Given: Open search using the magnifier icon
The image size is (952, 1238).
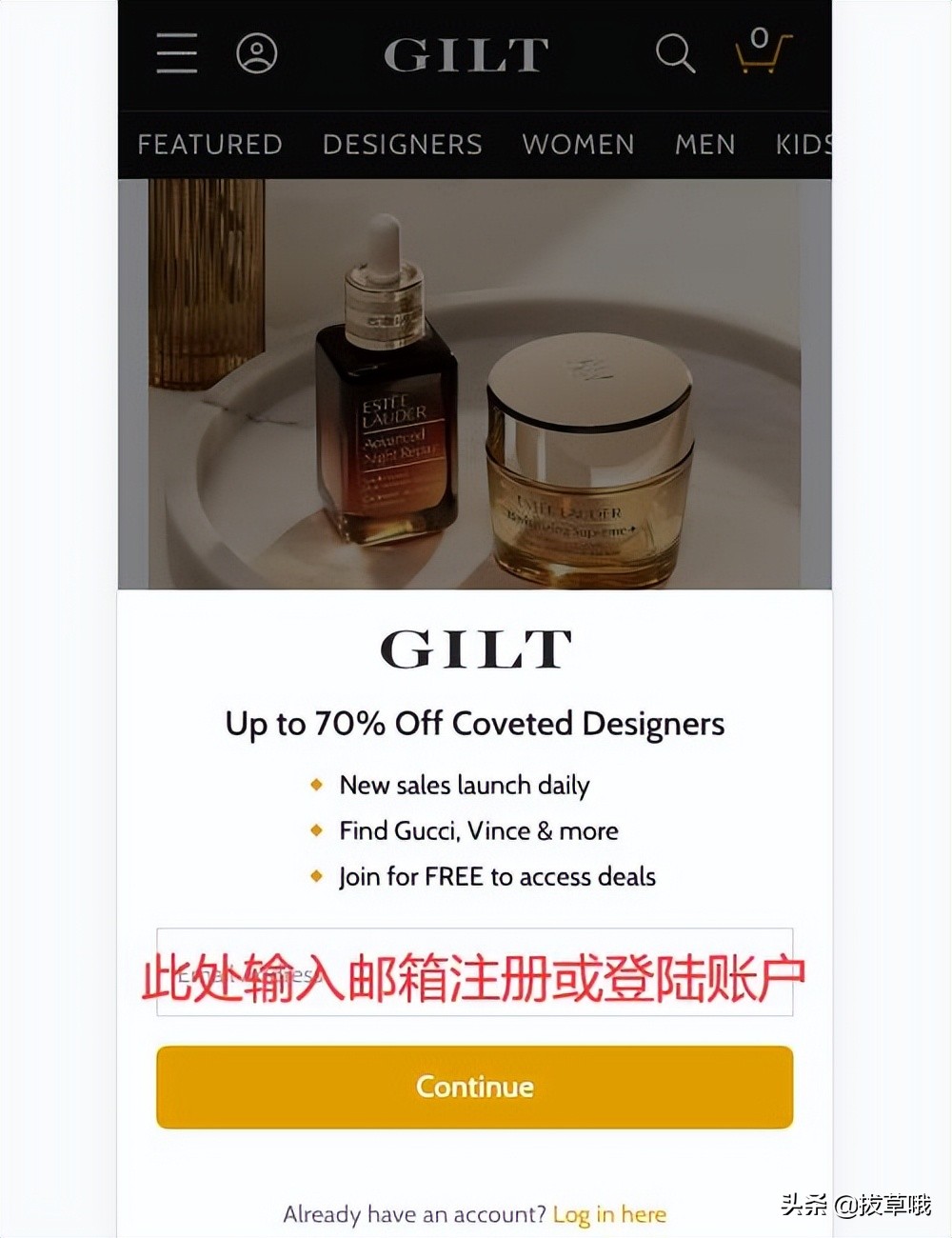Looking at the screenshot, I should pyautogui.click(x=675, y=55).
